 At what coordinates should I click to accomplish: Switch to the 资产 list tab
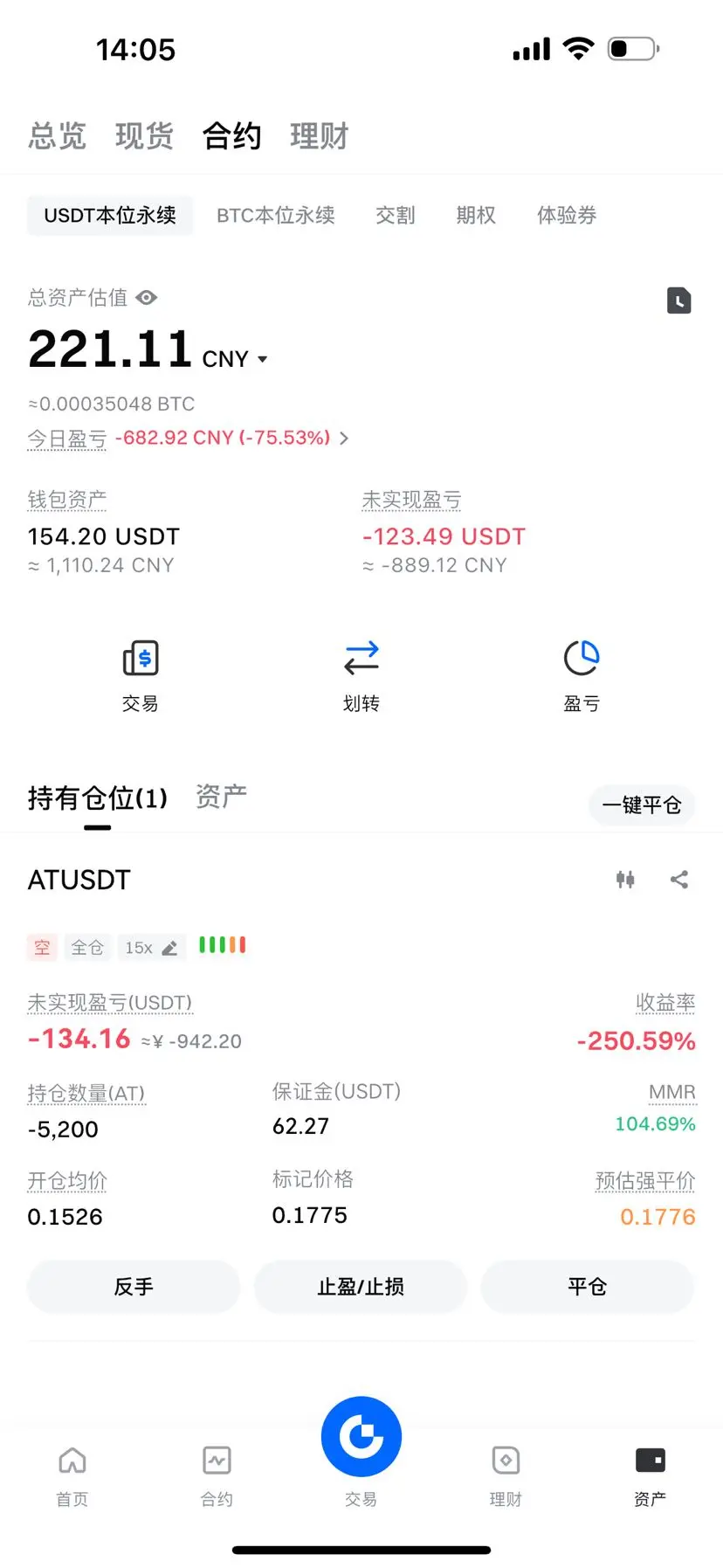(221, 797)
